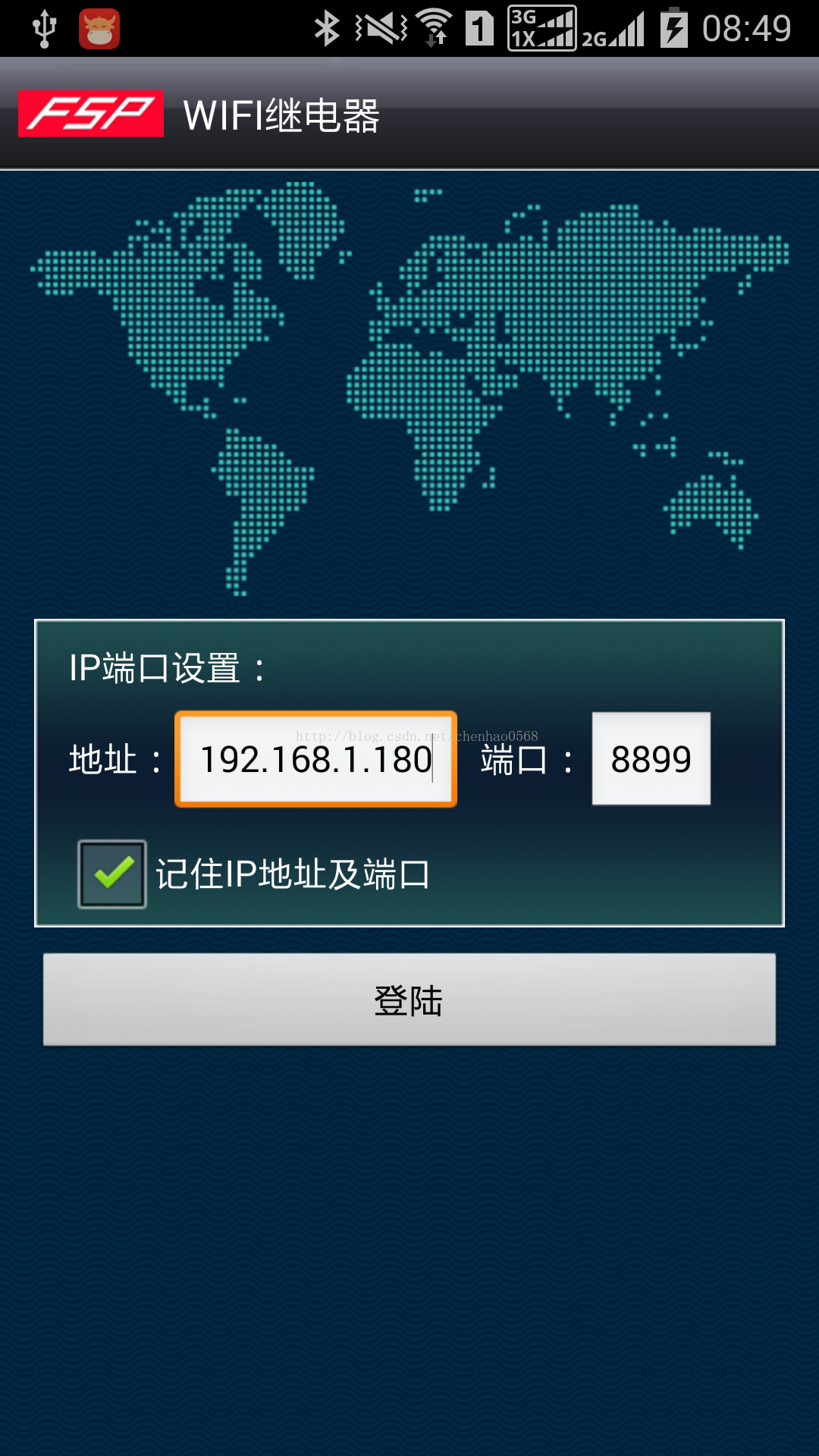Tap the 地址 label beside the IP field

point(114,762)
